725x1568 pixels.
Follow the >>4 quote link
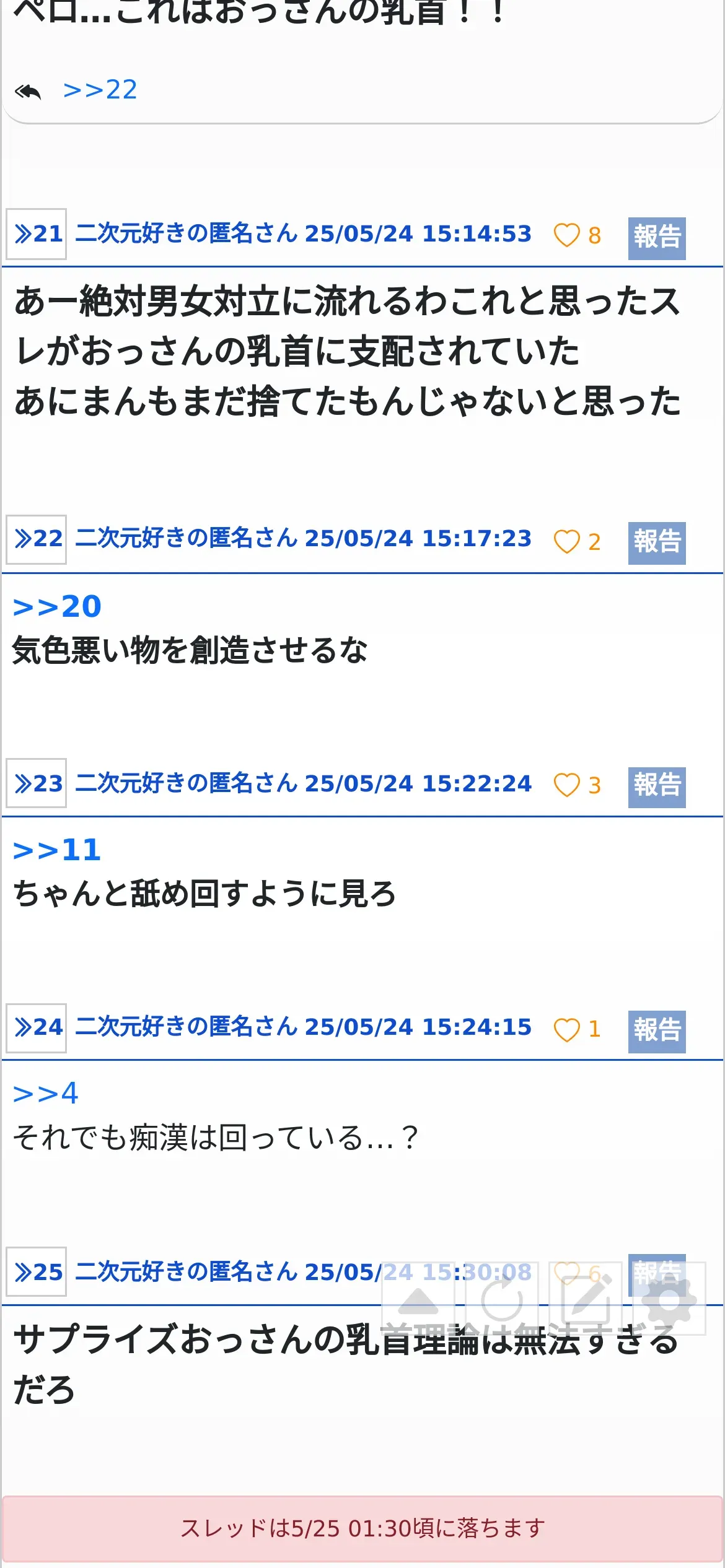45,1093
